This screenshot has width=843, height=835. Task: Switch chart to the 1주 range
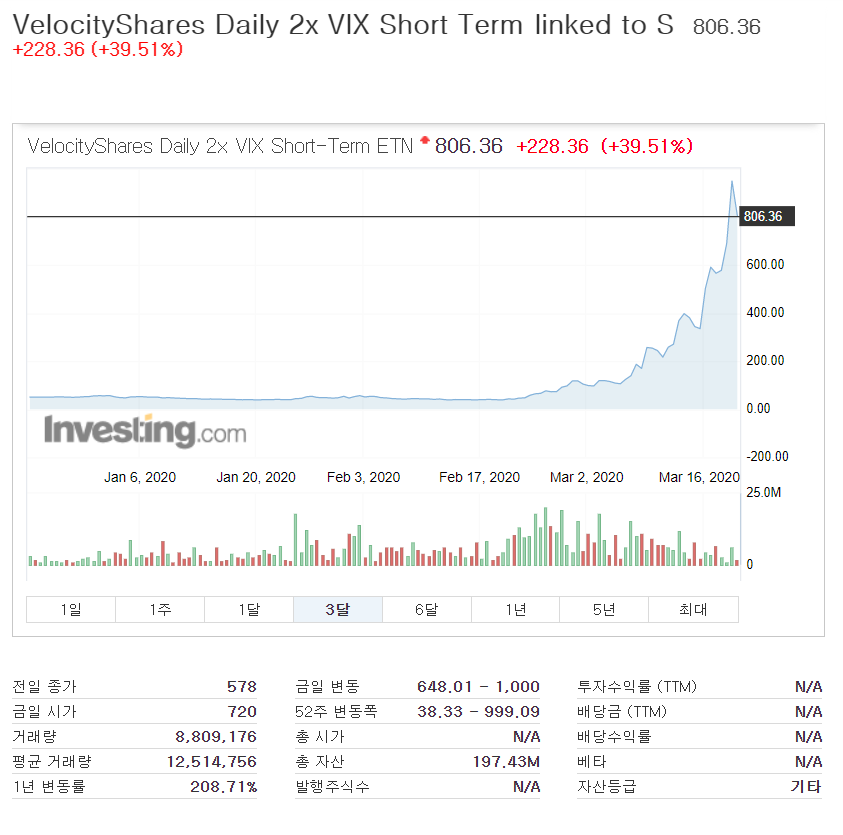(x=160, y=609)
